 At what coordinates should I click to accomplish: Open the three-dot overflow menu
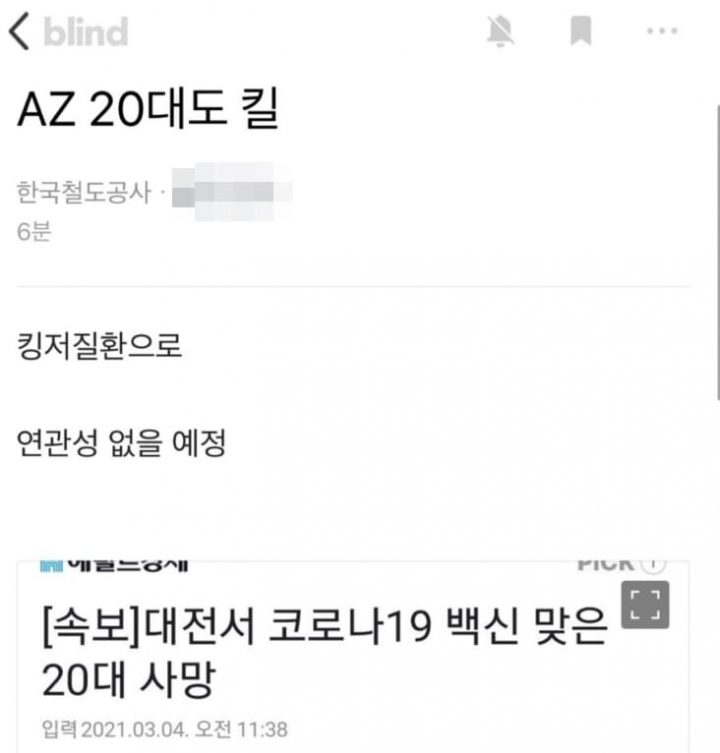click(x=662, y=32)
